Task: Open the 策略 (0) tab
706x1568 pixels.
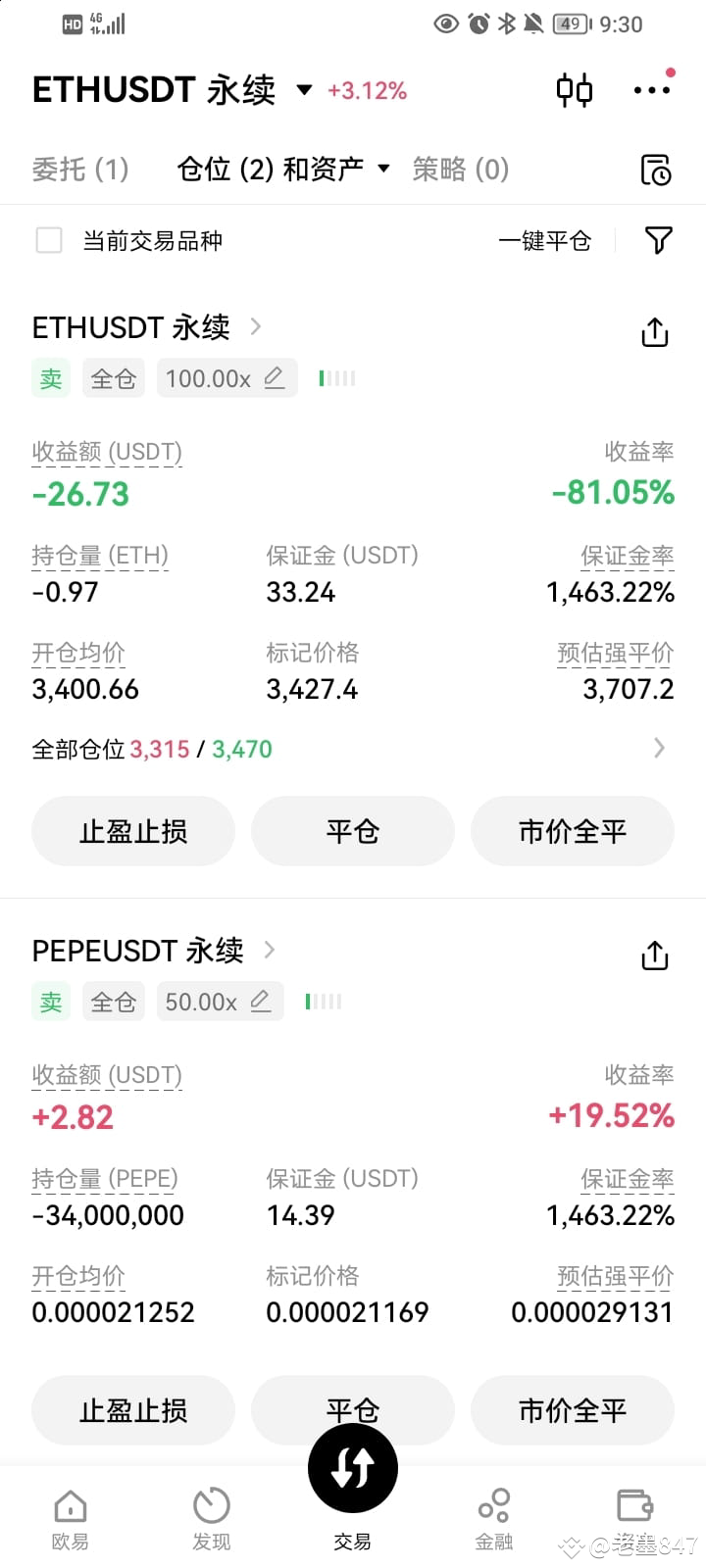Action: [x=459, y=169]
